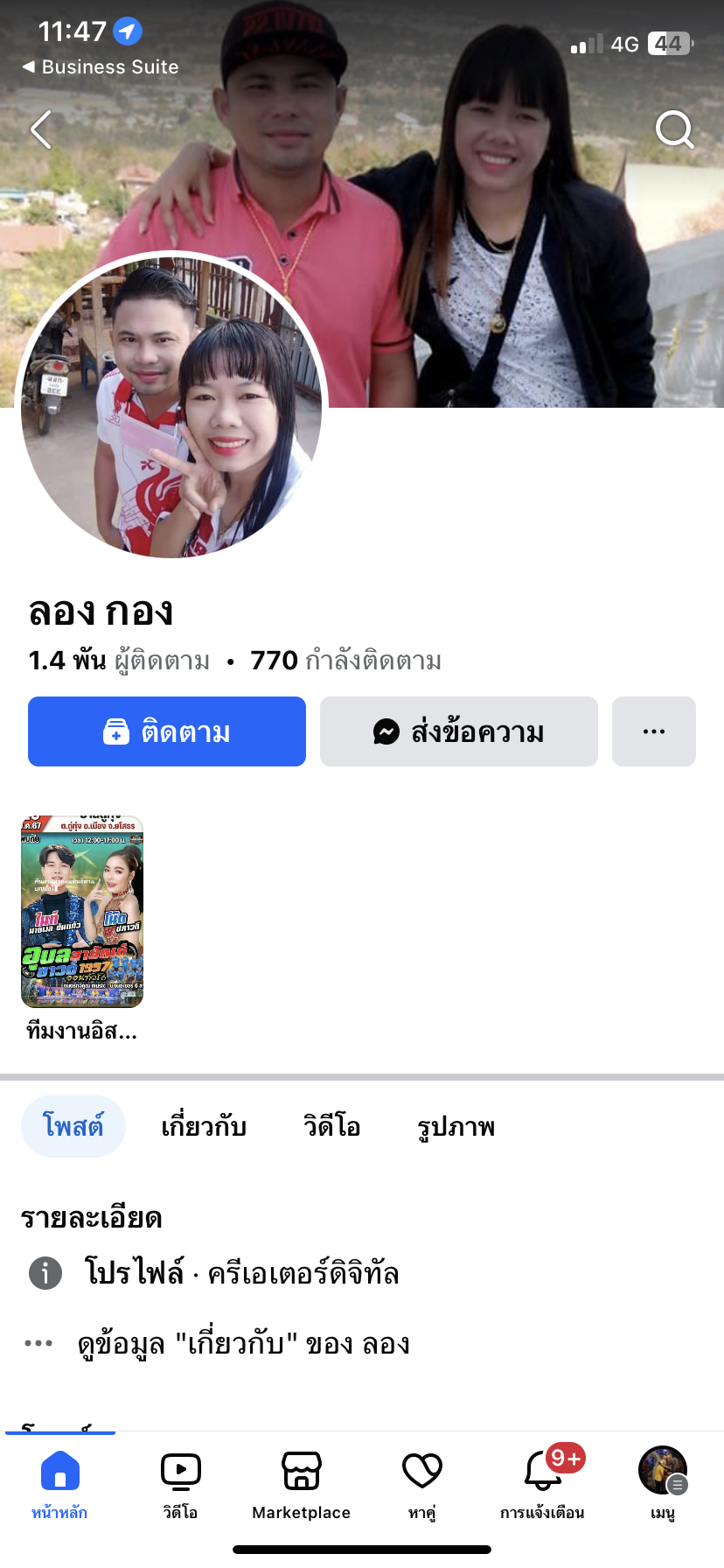The image size is (724, 1568).
Task: Open the 770 กำลังติดตาม following list
Action: [345, 661]
